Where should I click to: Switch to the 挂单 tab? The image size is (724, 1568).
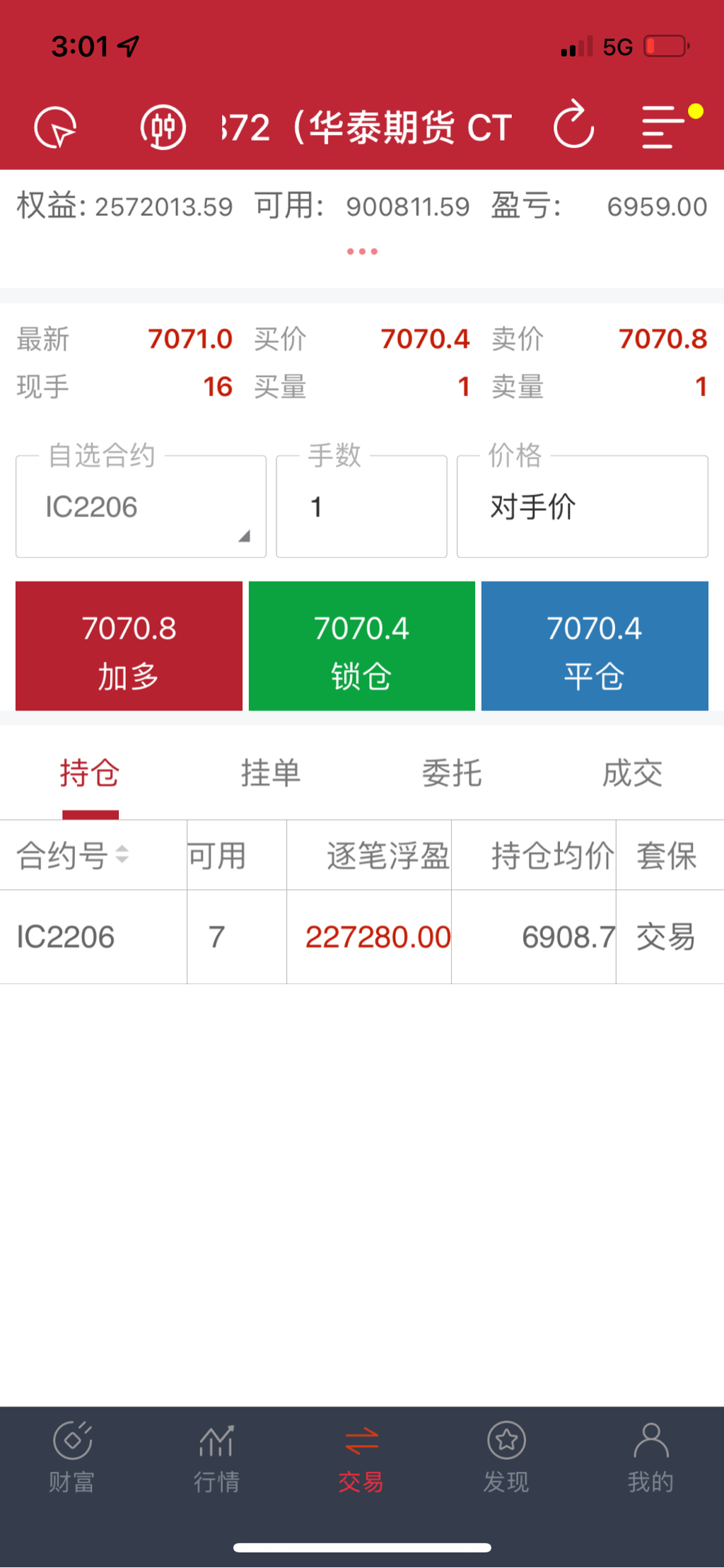pos(271,773)
